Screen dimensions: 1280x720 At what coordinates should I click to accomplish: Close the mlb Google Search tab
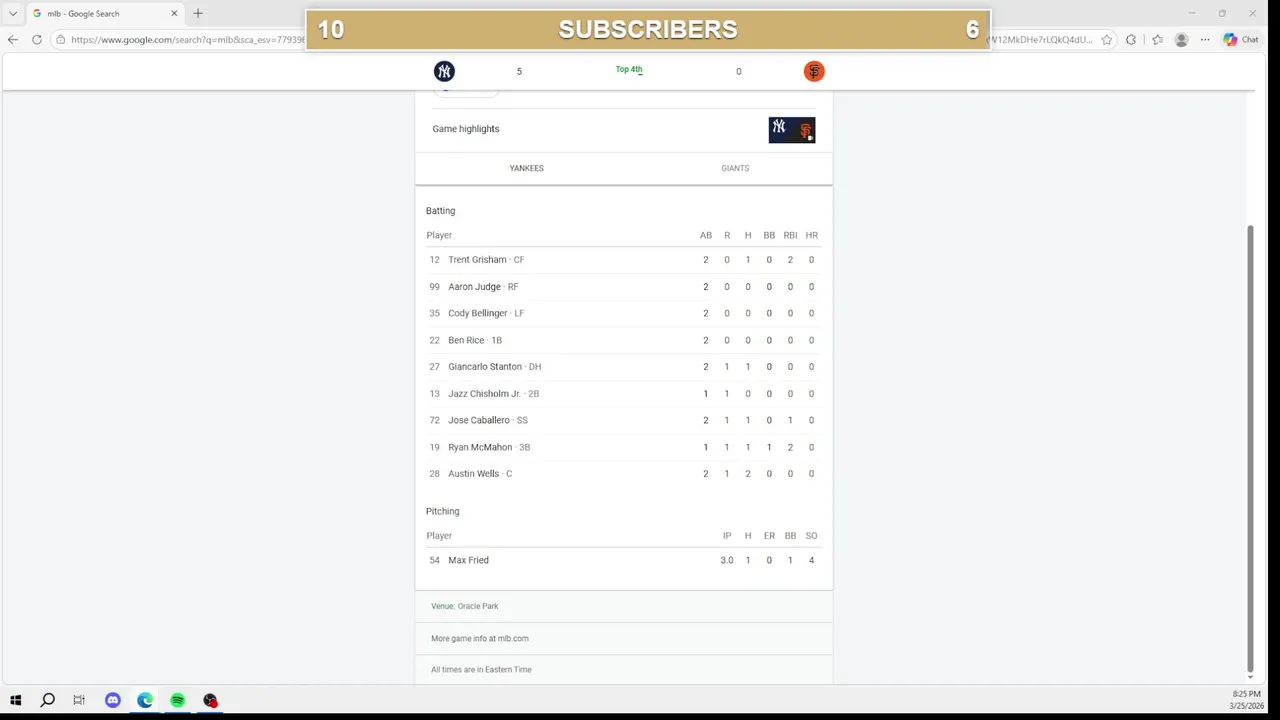pyautogui.click(x=174, y=14)
